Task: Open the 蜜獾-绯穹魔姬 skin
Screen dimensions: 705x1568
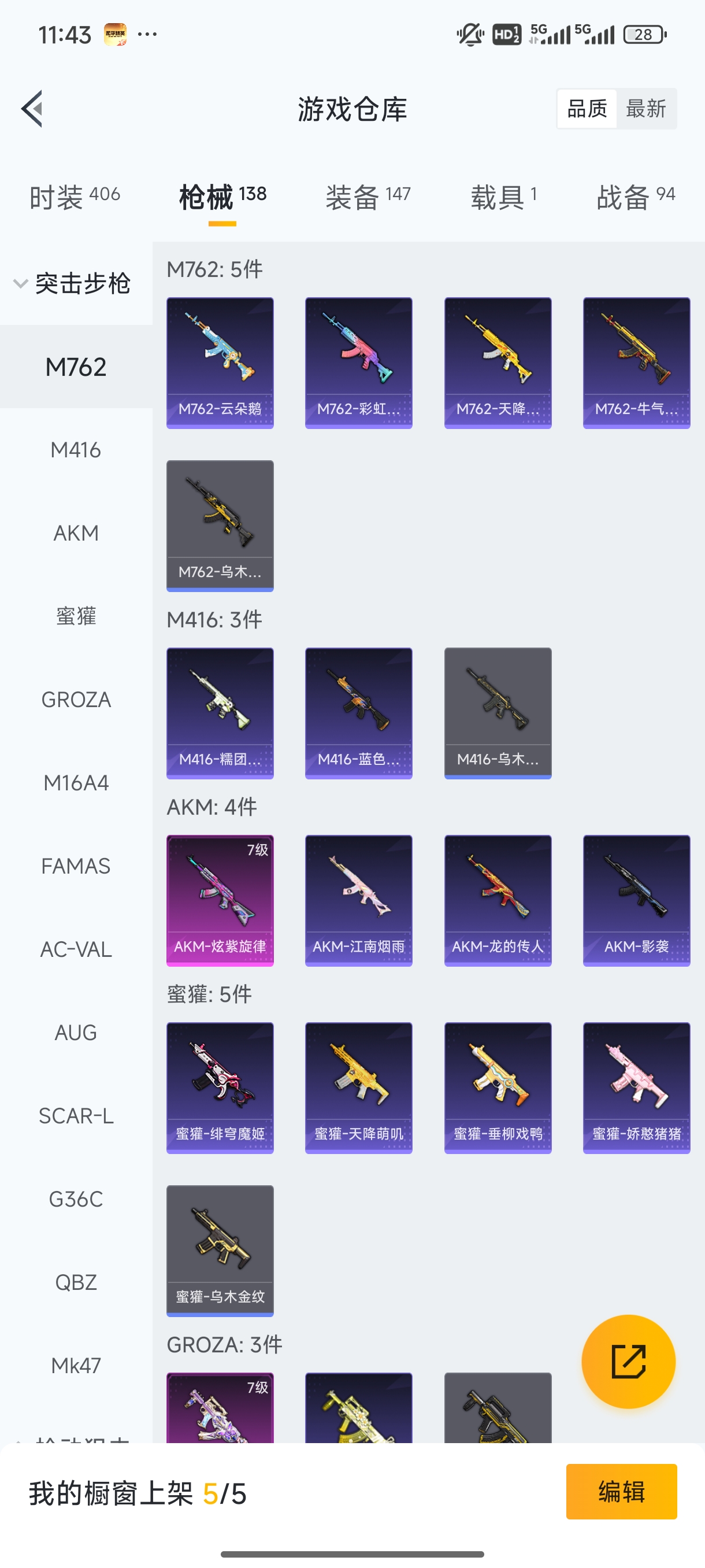Action: tap(220, 1088)
